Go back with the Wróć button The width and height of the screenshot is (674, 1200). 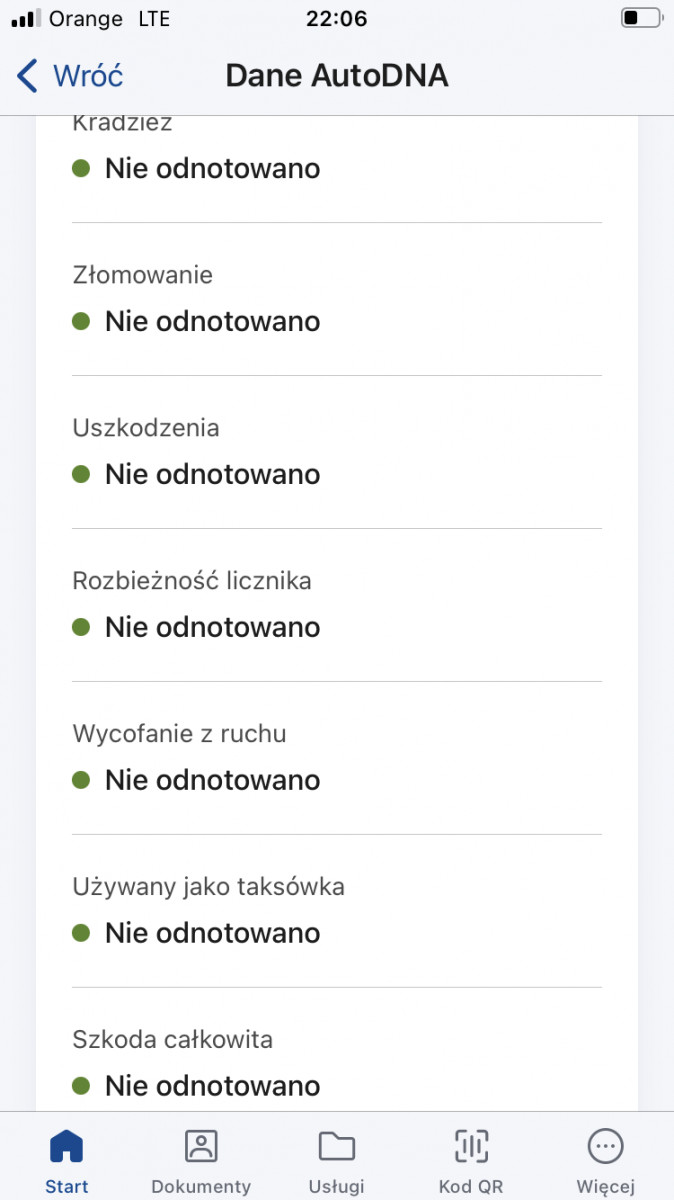[70, 76]
